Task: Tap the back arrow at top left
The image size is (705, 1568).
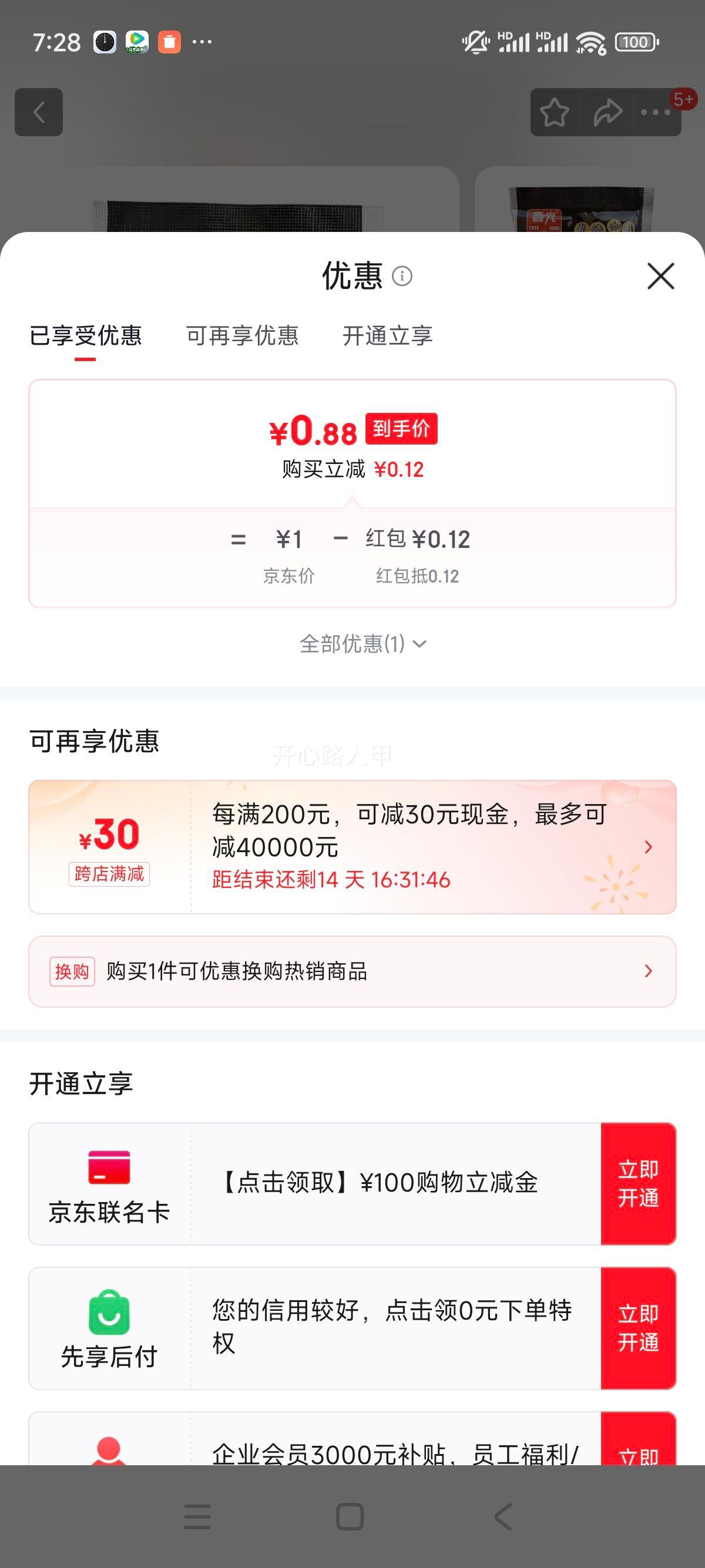Action: (x=39, y=112)
